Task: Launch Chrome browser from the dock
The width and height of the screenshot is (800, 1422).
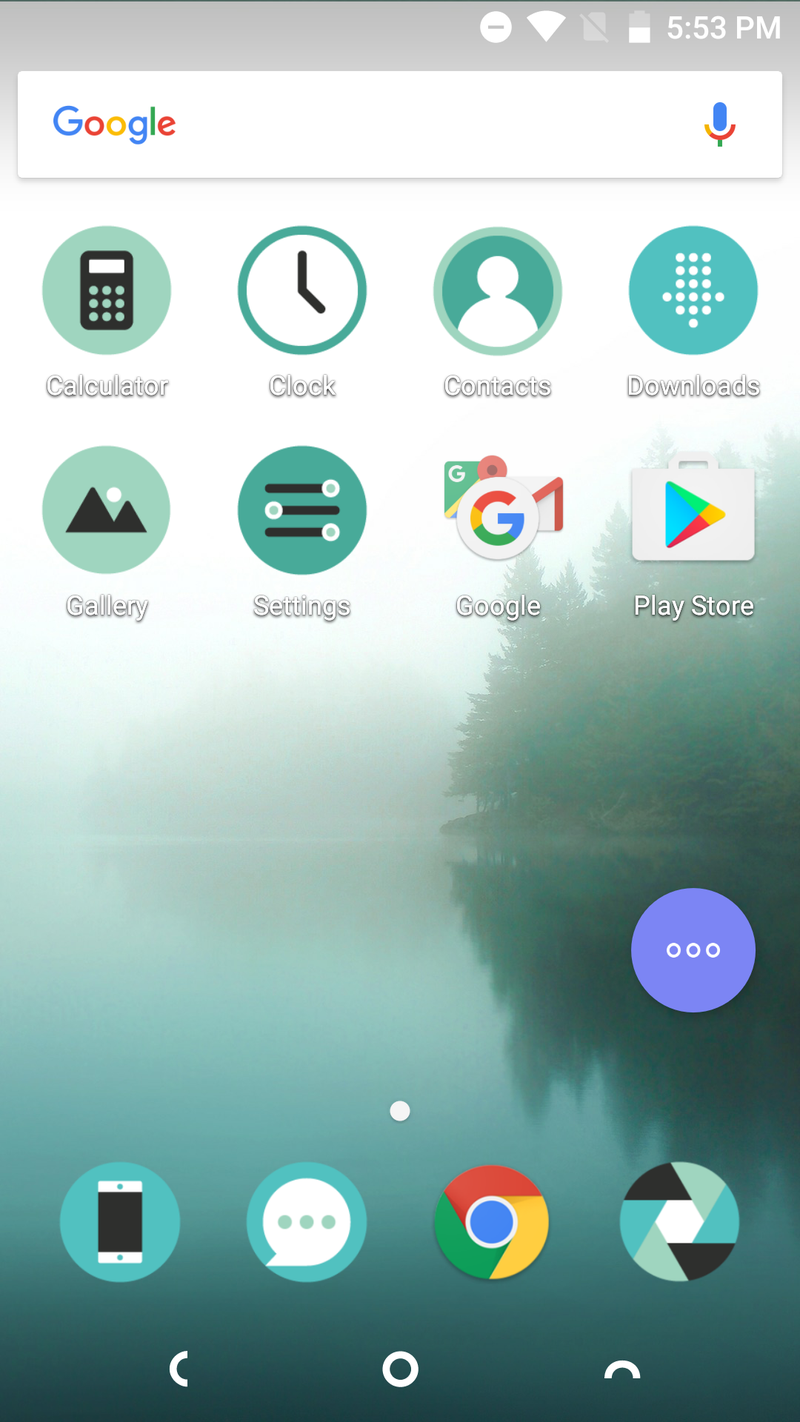Action: (x=492, y=1222)
